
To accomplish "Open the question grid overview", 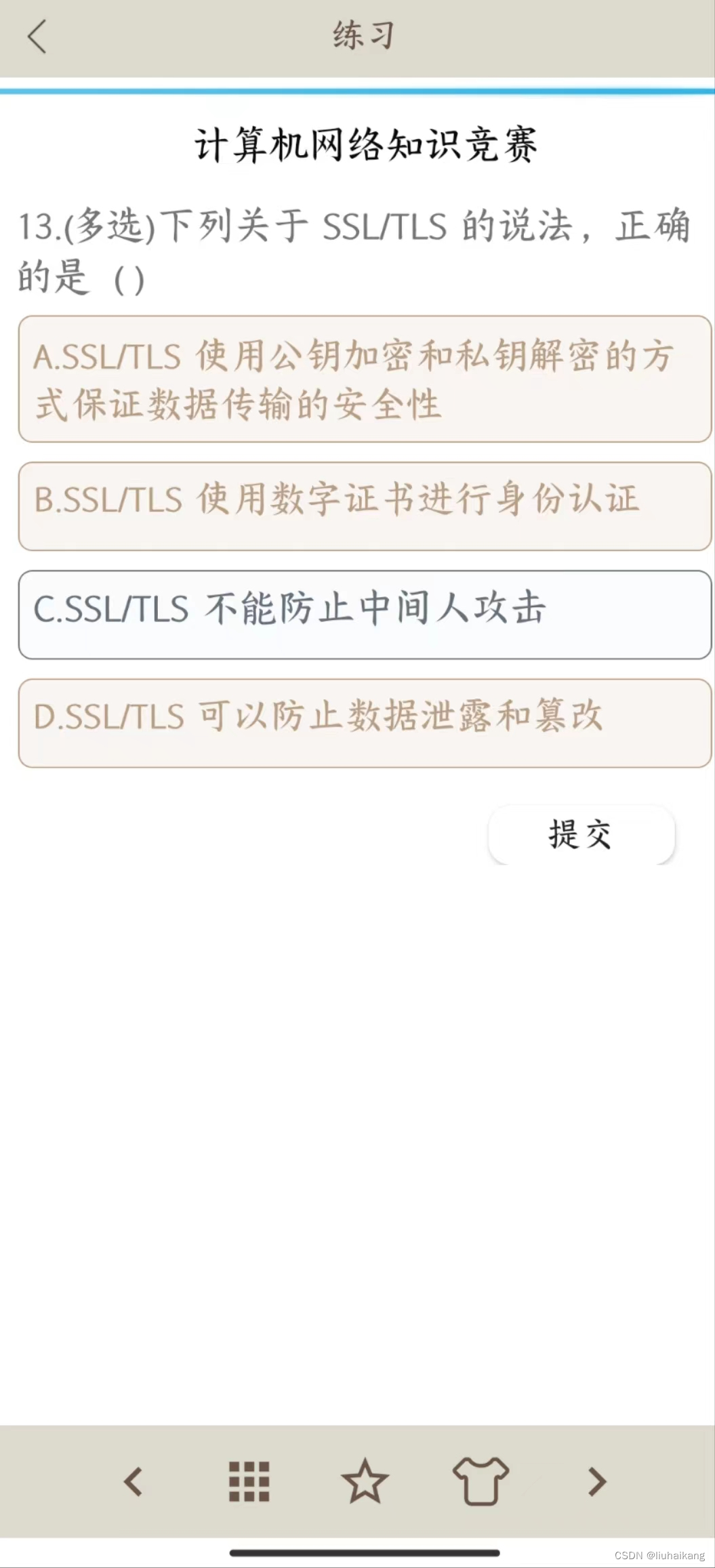I will 249,1481.
